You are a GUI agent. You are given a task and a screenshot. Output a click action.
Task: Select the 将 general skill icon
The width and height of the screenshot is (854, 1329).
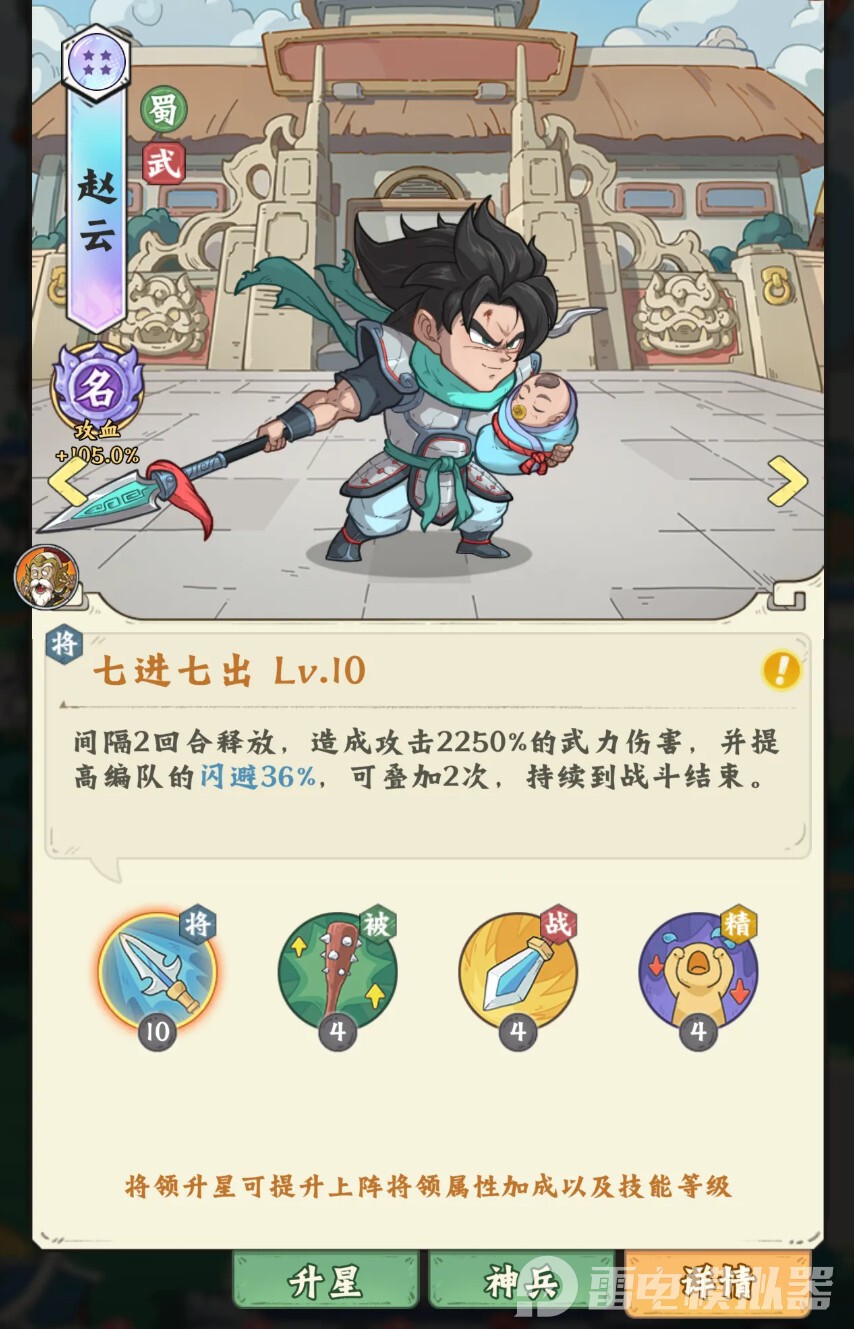(157, 972)
